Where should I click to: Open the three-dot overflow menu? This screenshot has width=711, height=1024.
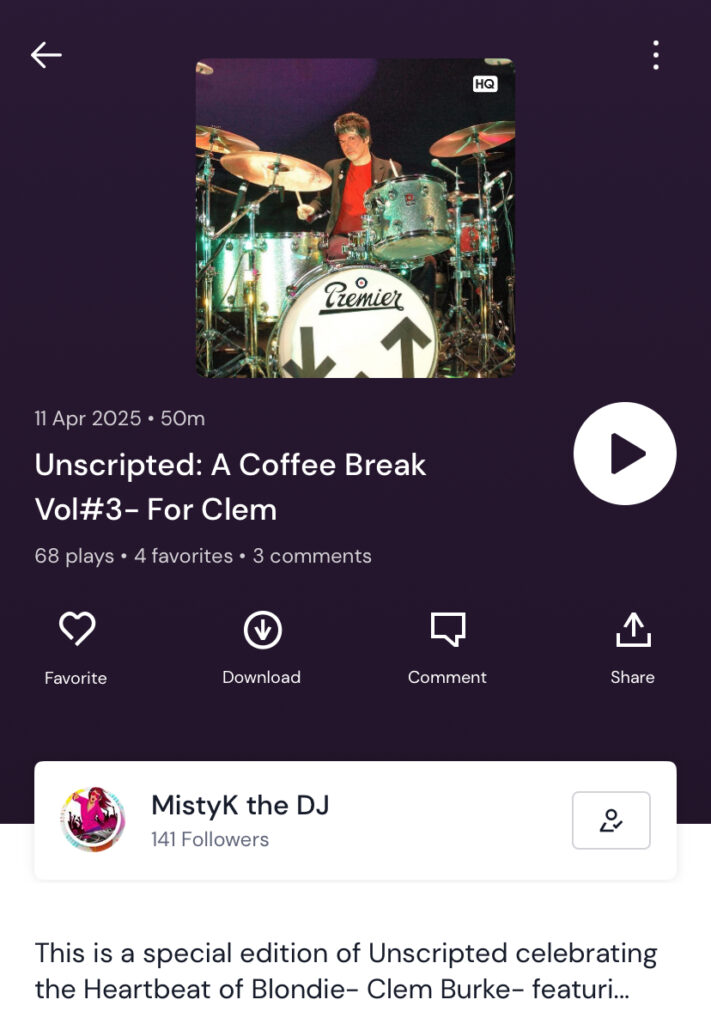click(x=655, y=55)
